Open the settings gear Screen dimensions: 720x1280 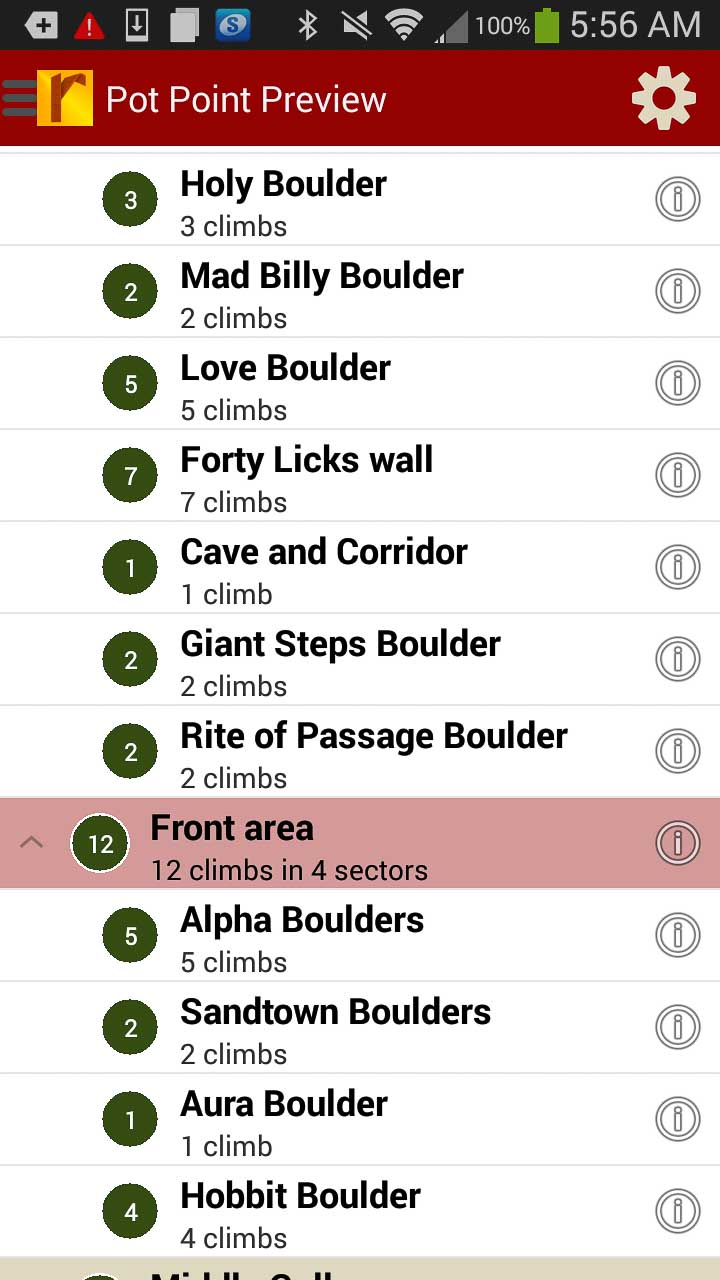pos(664,98)
